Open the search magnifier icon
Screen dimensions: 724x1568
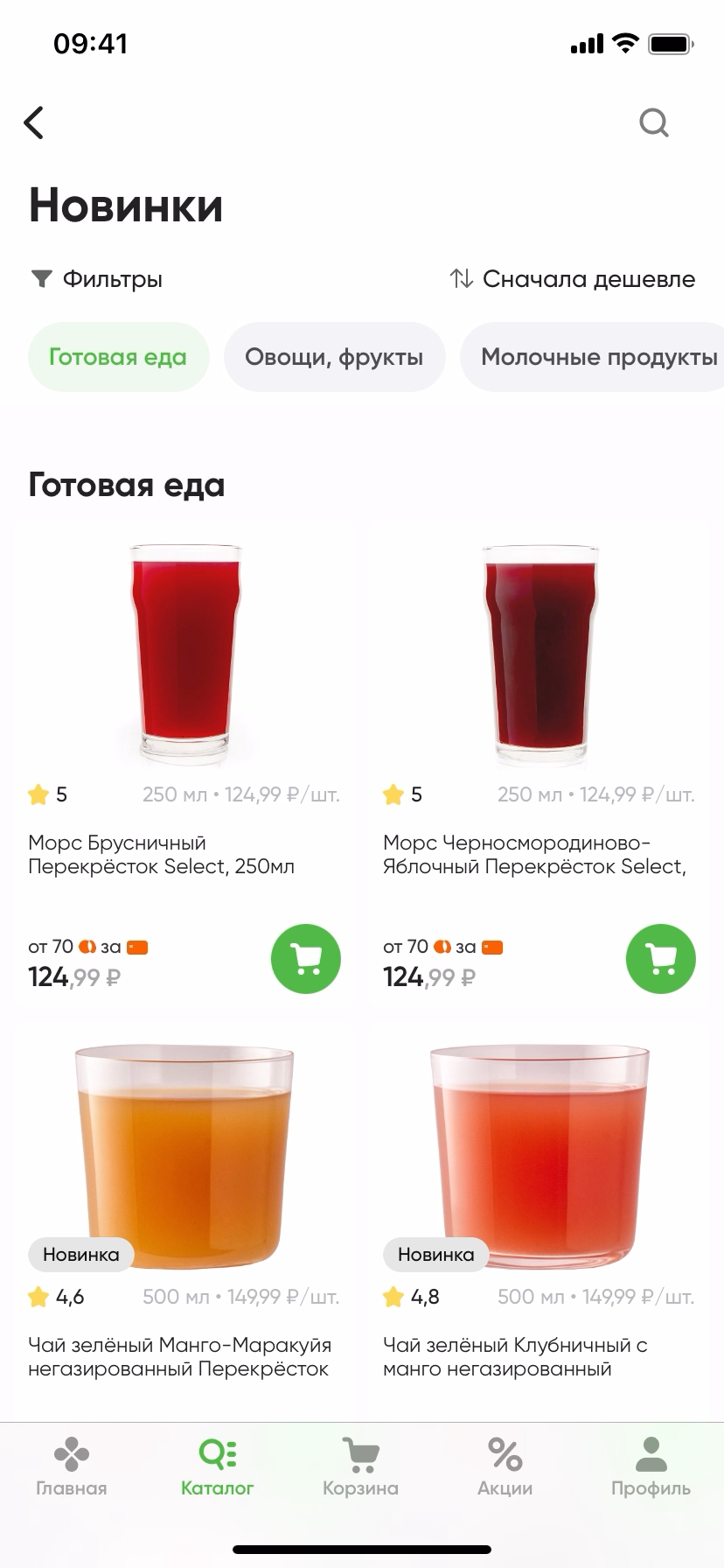click(653, 122)
